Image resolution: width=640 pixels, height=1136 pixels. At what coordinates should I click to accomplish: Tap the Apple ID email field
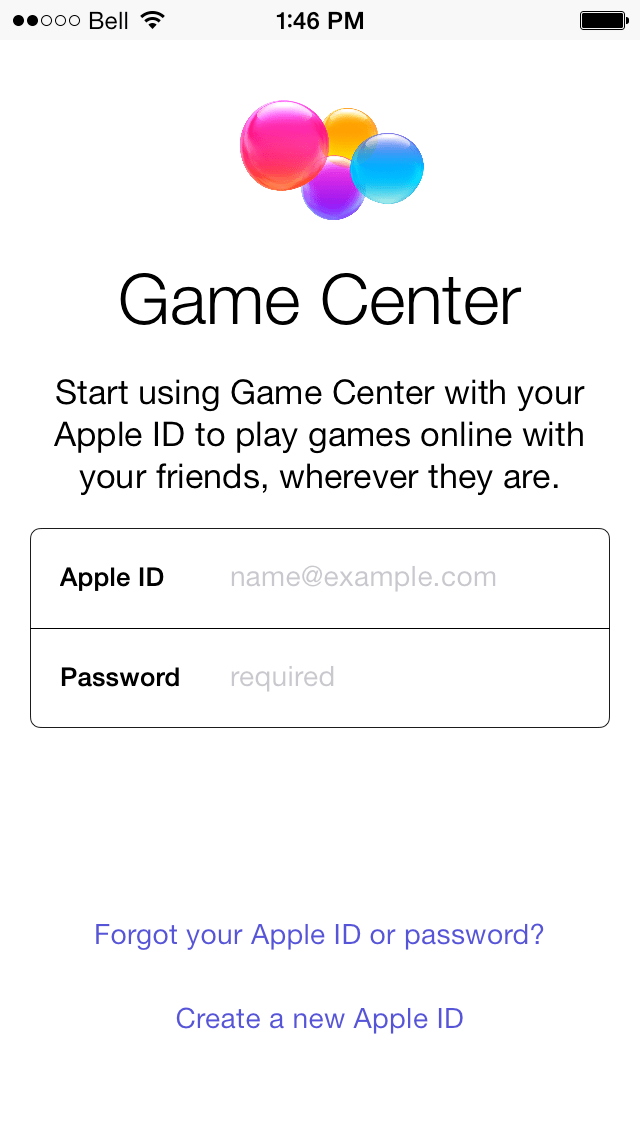(x=400, y=578)
